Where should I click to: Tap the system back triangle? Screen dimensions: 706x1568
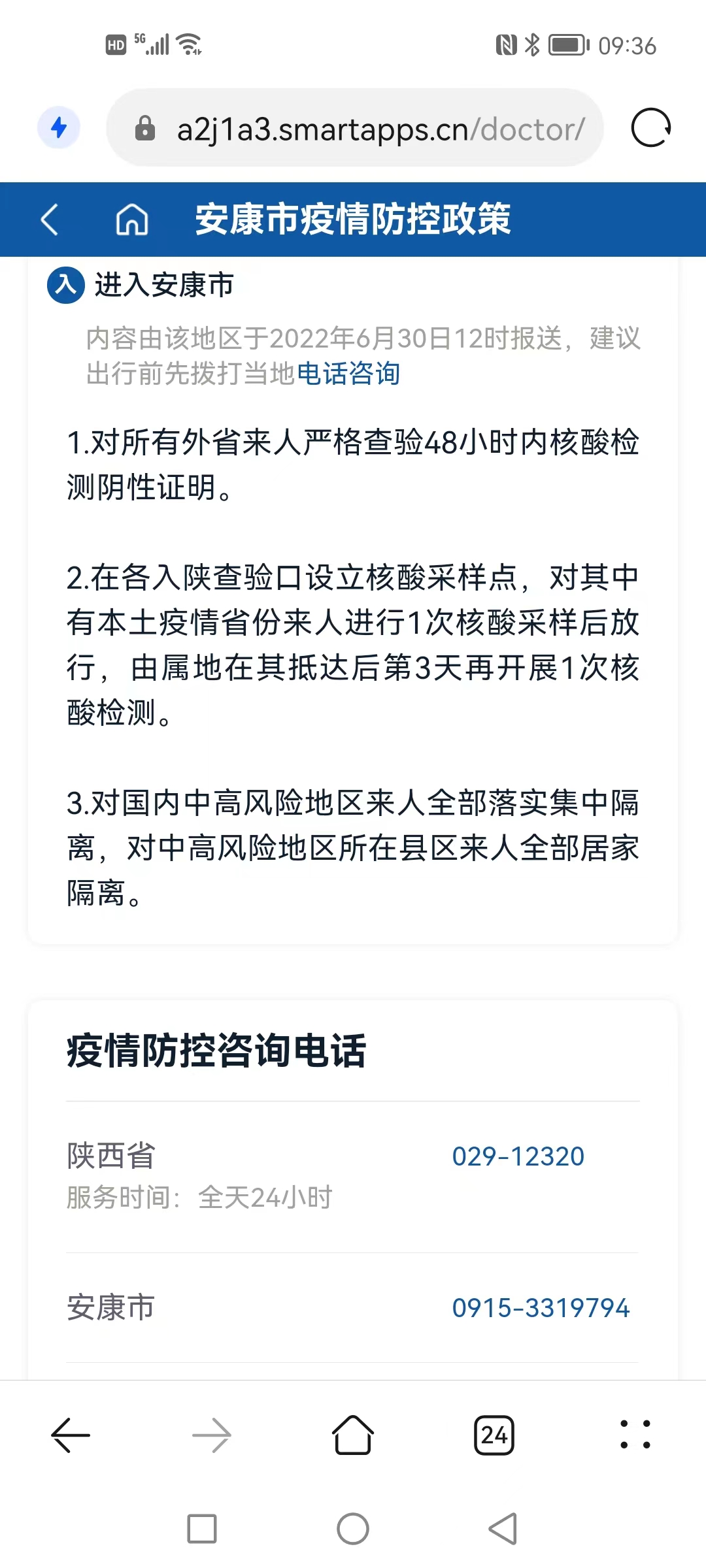click(503, 1529)
